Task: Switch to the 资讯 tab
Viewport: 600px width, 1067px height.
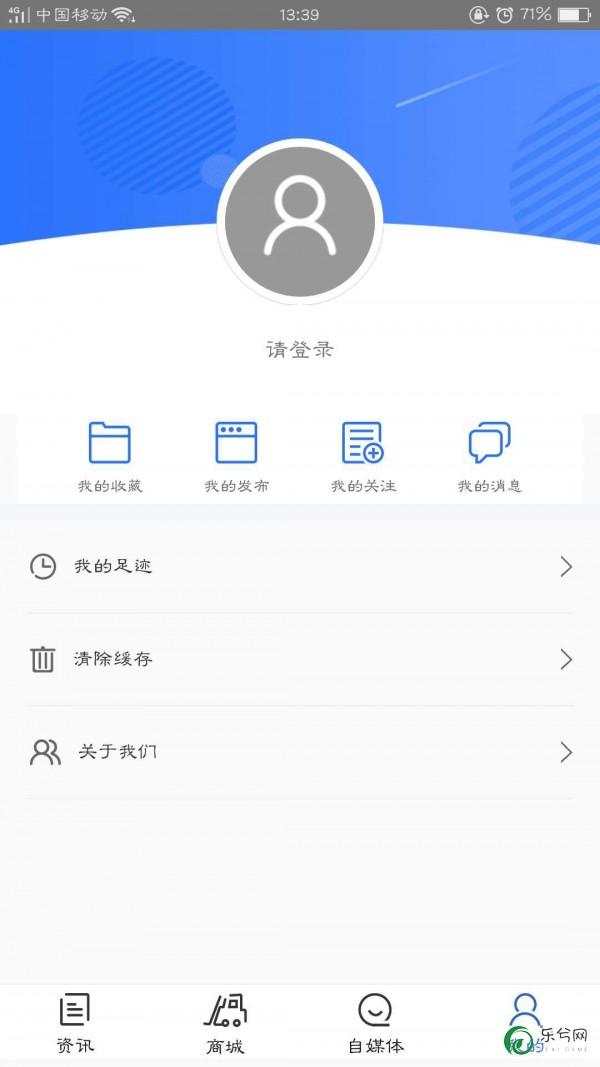Action: 75,1023
